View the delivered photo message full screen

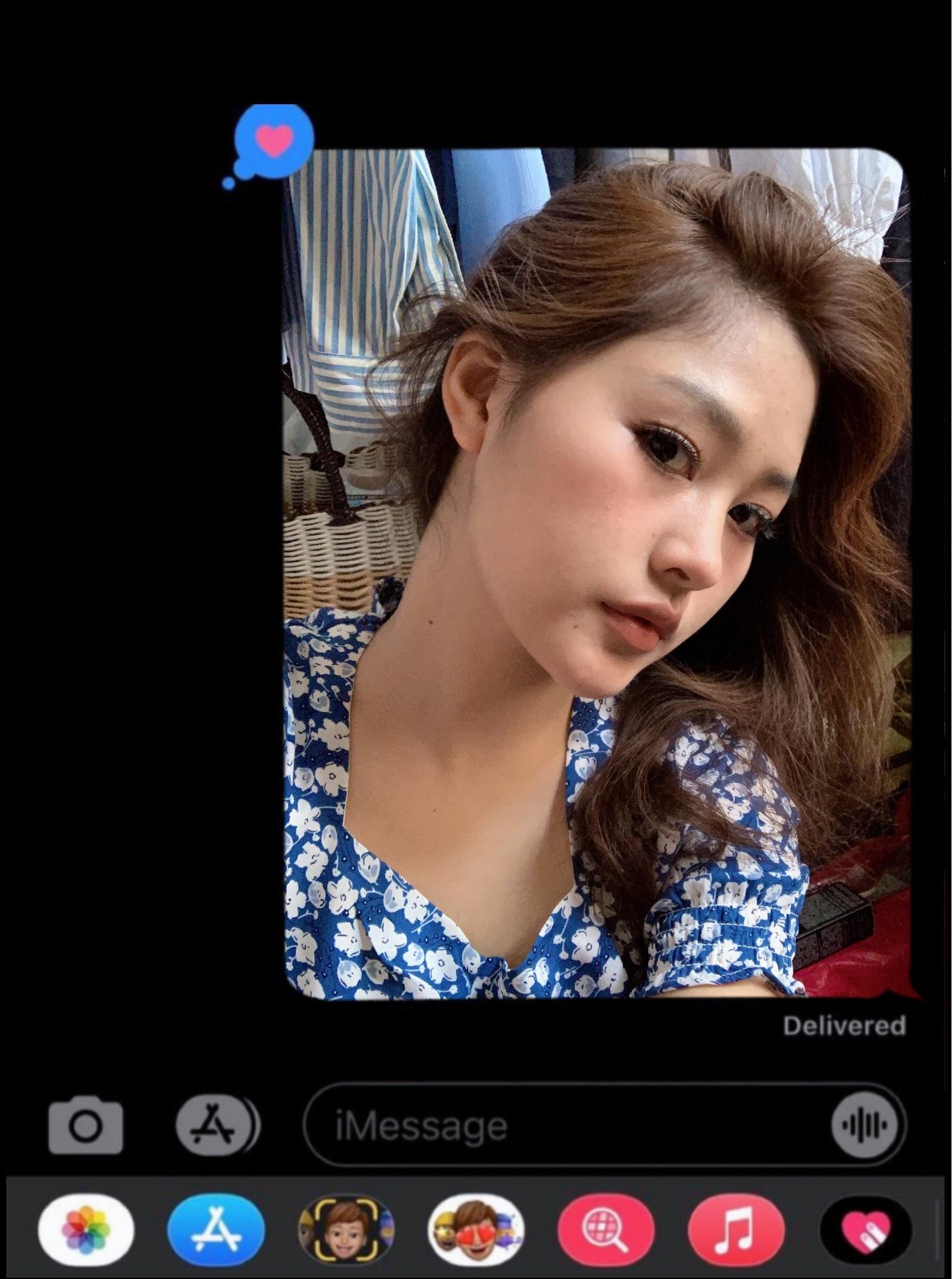coord(596,573)
